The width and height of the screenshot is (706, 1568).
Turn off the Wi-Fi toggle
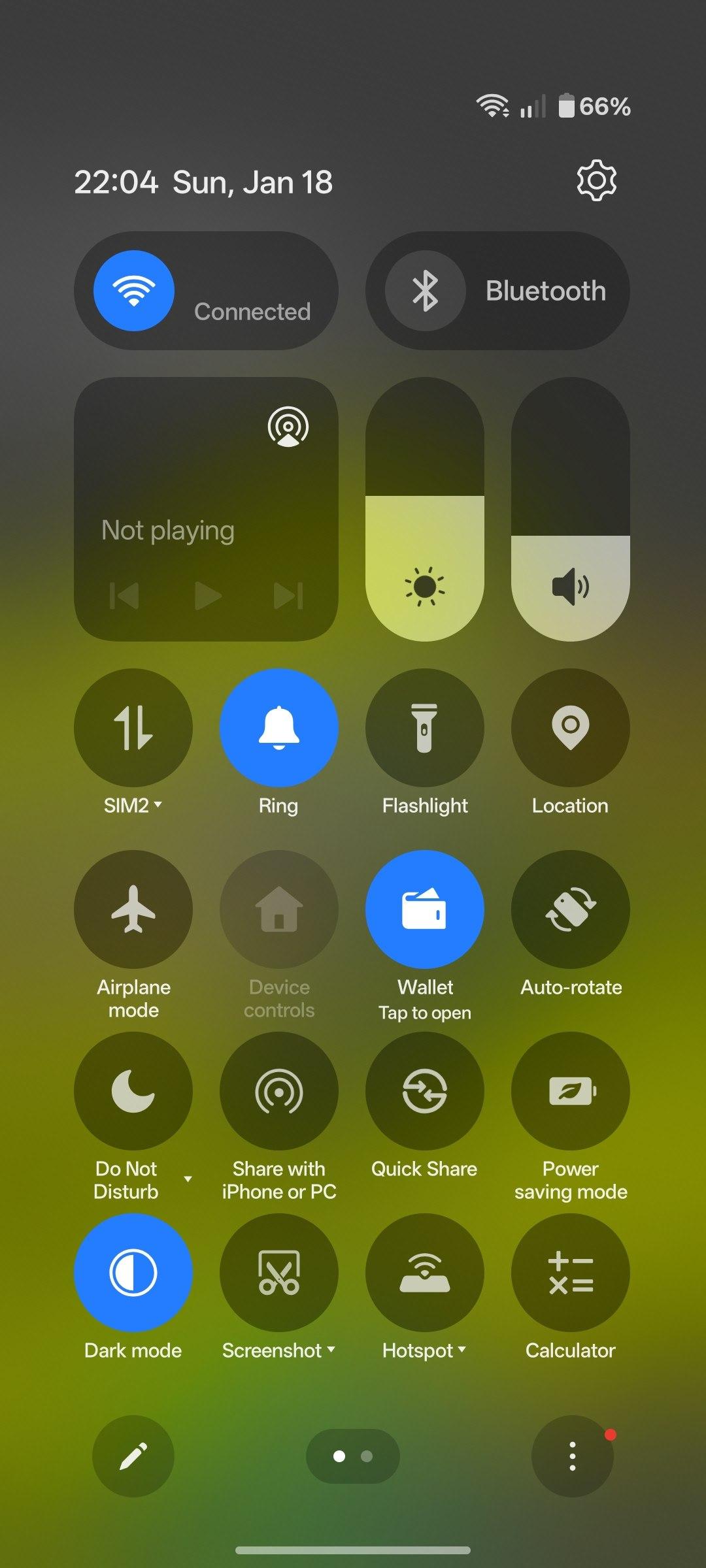pos(134,291)
